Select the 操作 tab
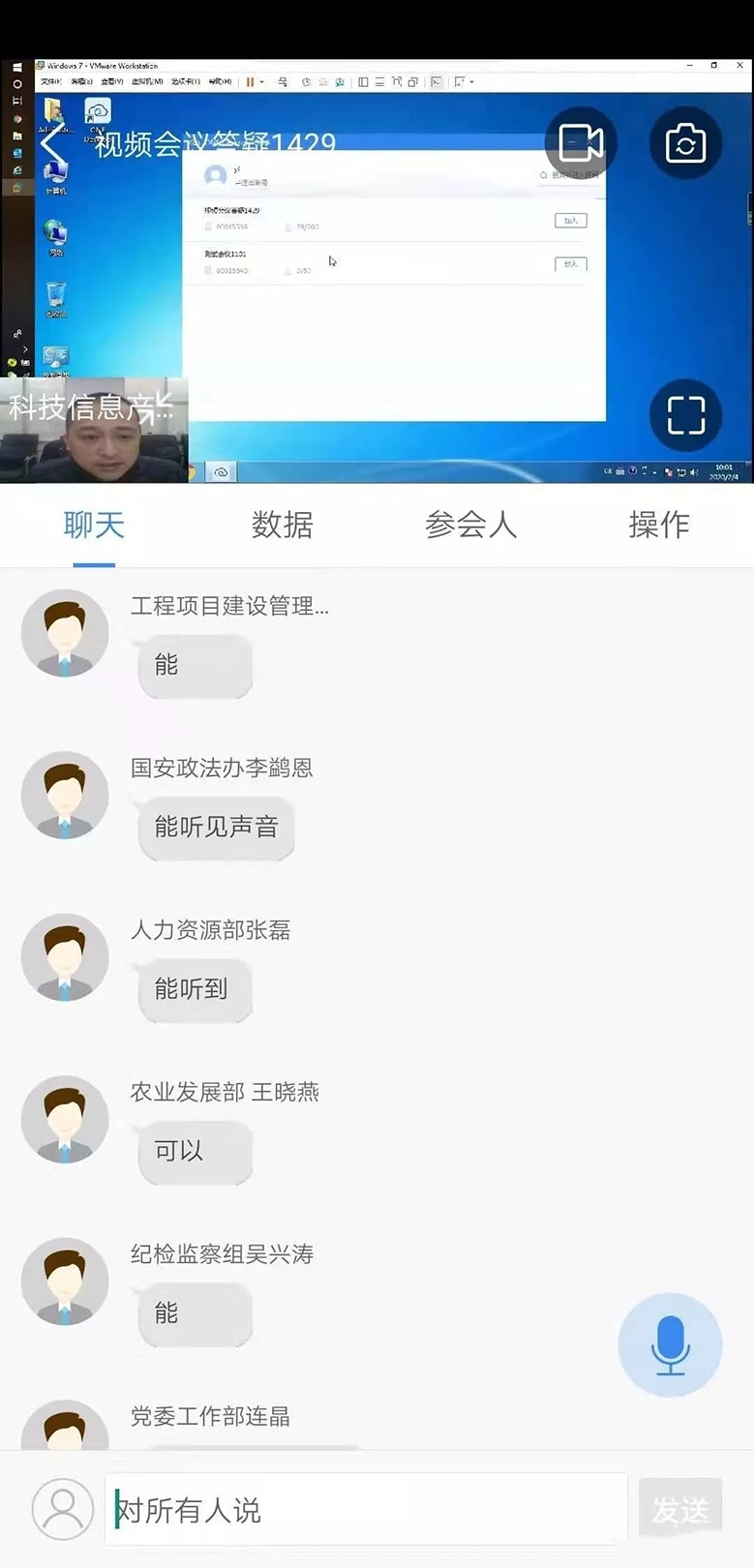The image size is (754, 1568). click(x=659, y=525)
